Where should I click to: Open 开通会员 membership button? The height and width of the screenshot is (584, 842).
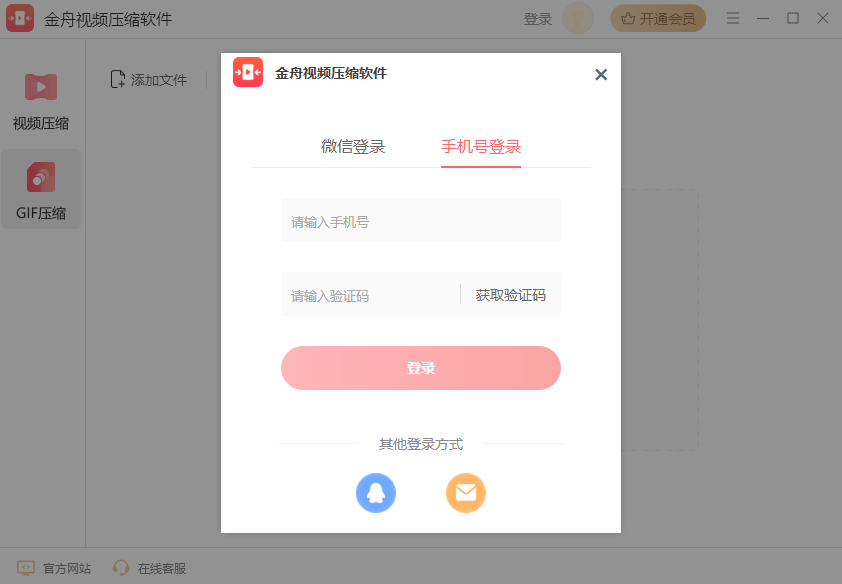658,19
